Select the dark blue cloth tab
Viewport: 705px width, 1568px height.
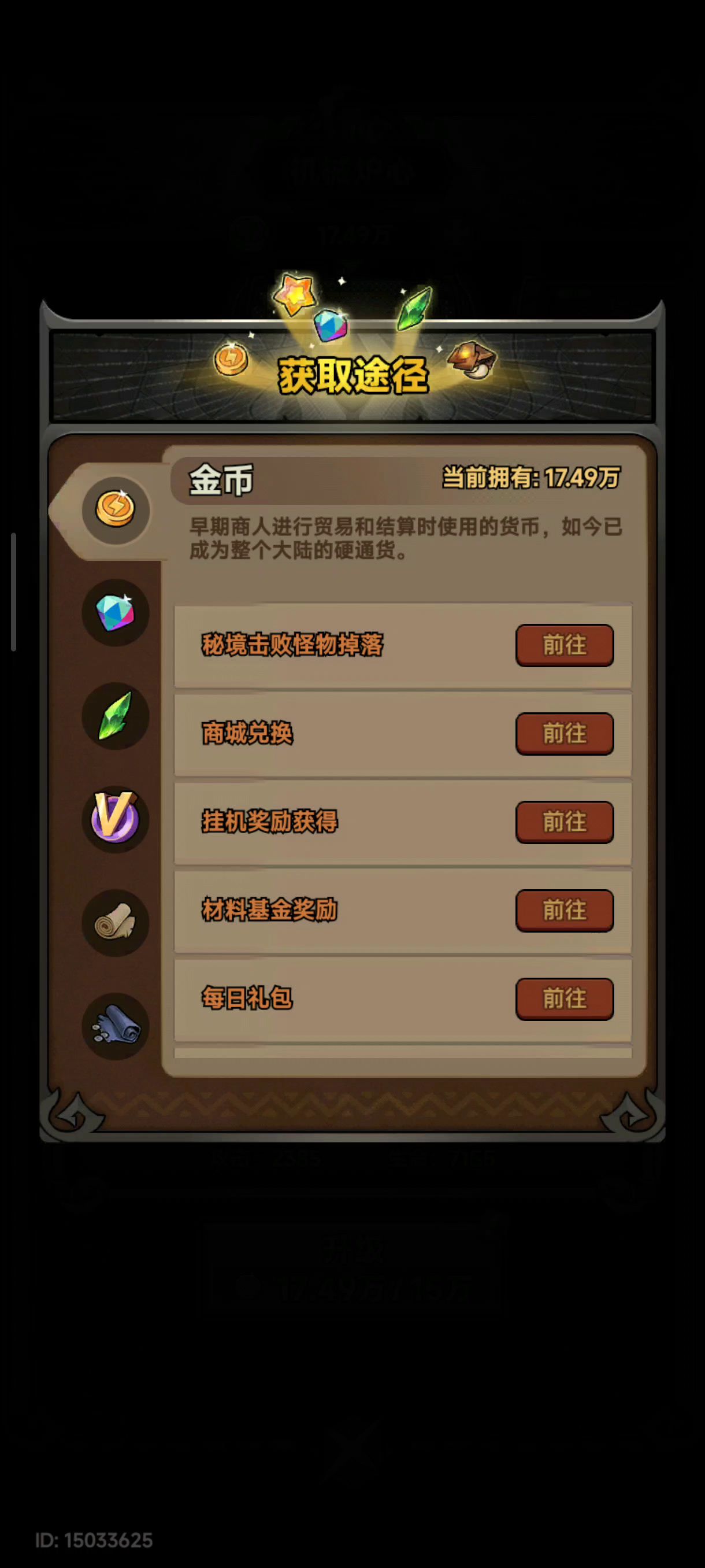click(x=116, y=1026)
